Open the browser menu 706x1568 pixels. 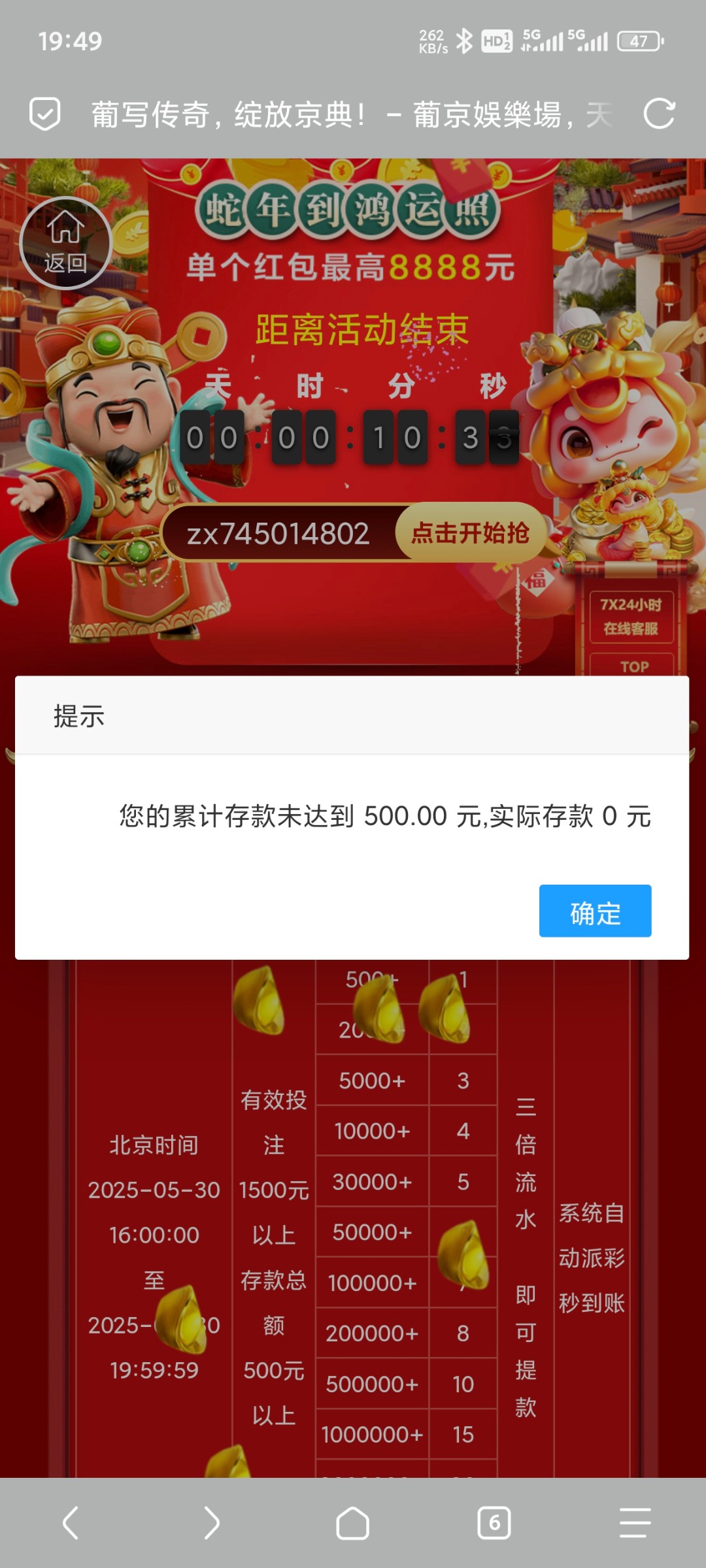click(x=635, y=1523)
